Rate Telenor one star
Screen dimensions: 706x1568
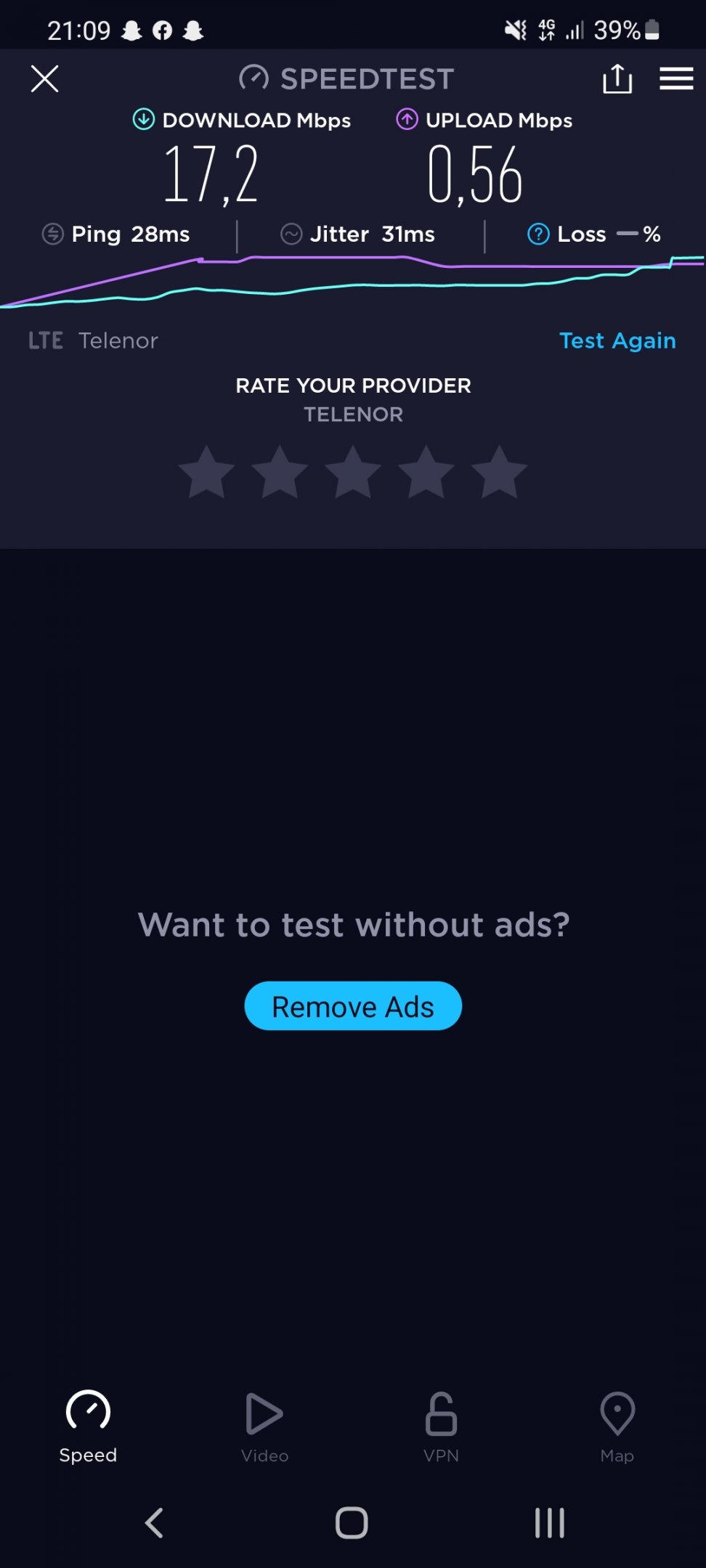[207, 473]
